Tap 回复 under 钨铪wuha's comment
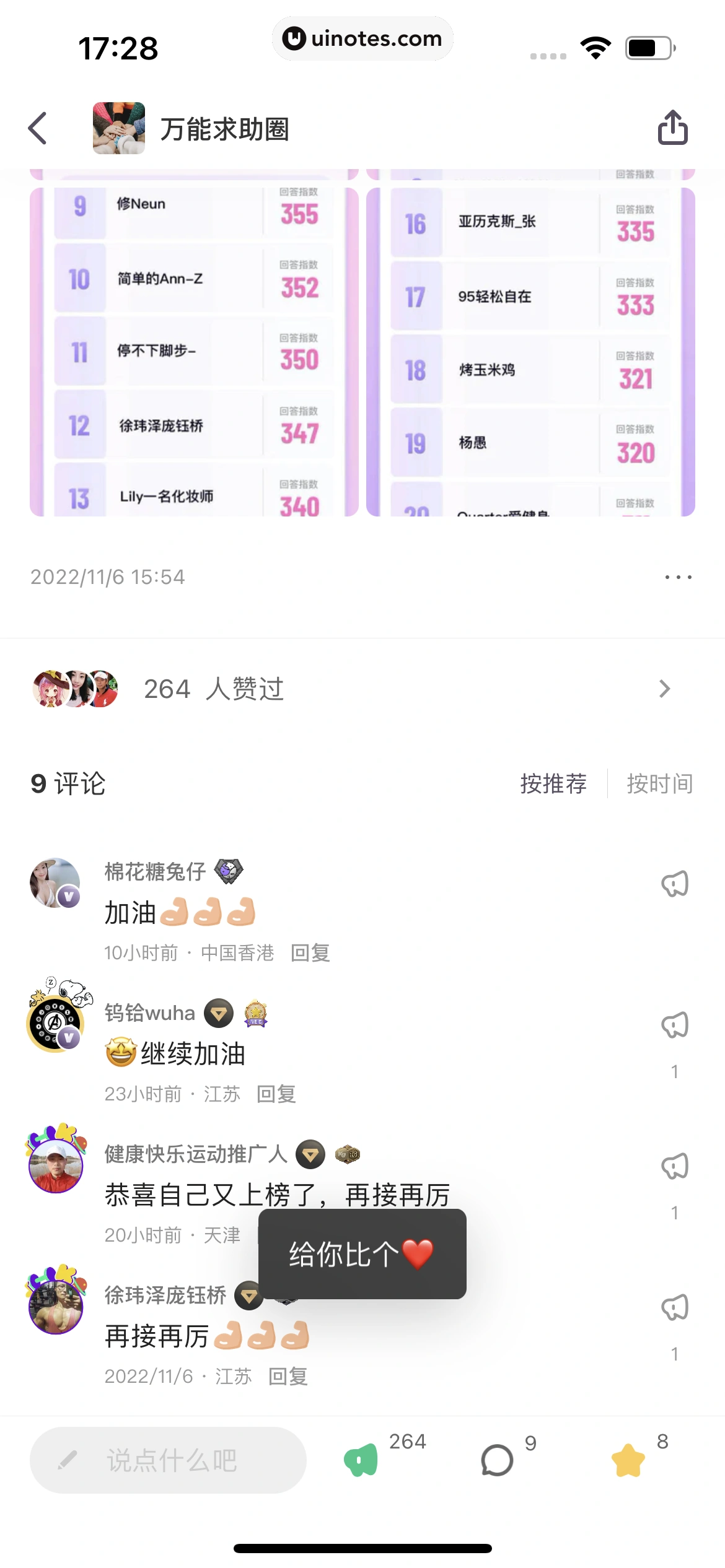 point(276,1094)
